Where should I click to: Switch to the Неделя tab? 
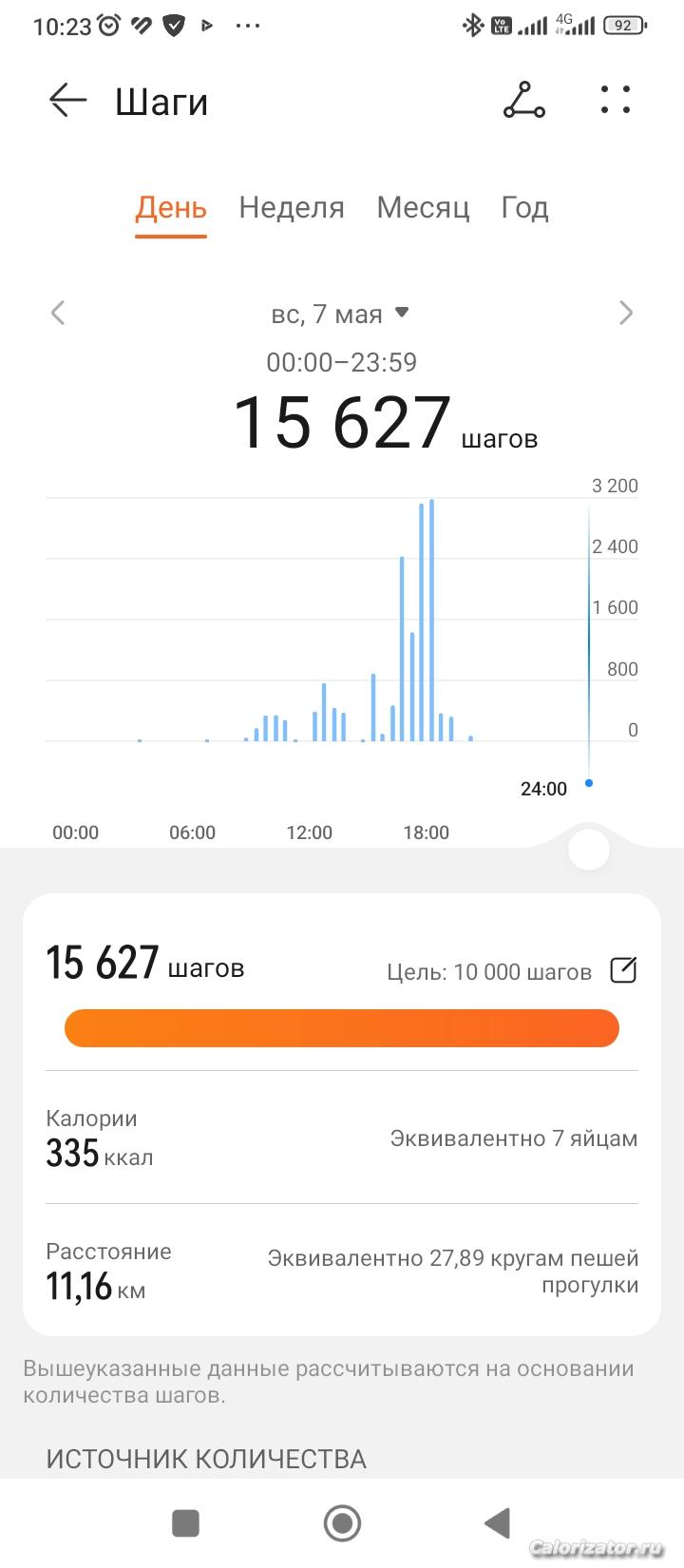click(x=292, y=207)
